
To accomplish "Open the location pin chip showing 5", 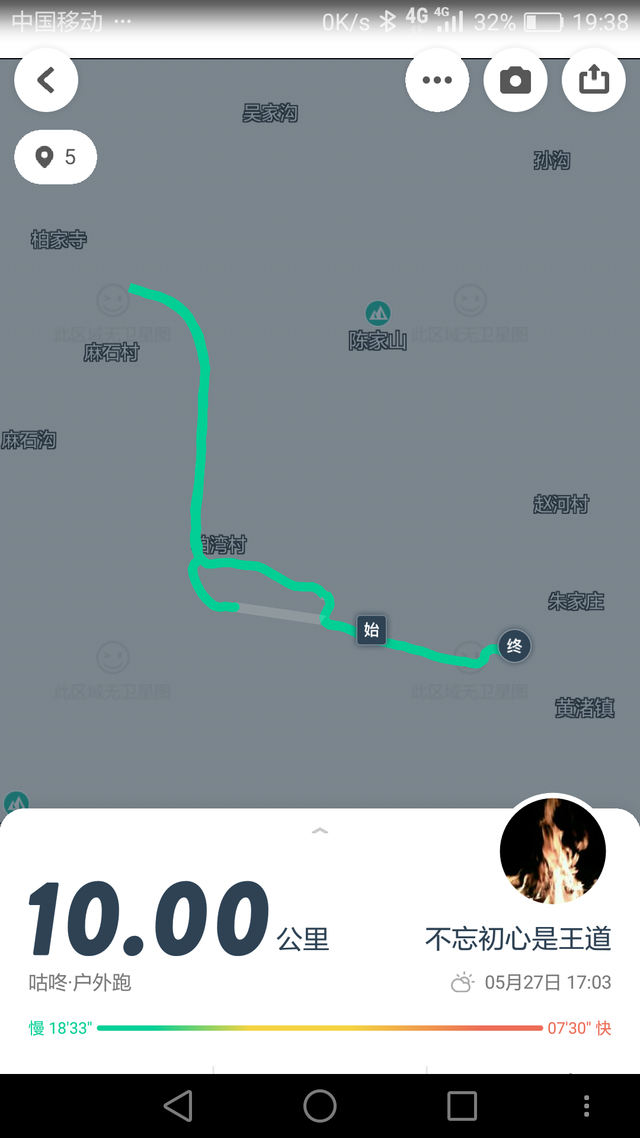I will point(56,157).
